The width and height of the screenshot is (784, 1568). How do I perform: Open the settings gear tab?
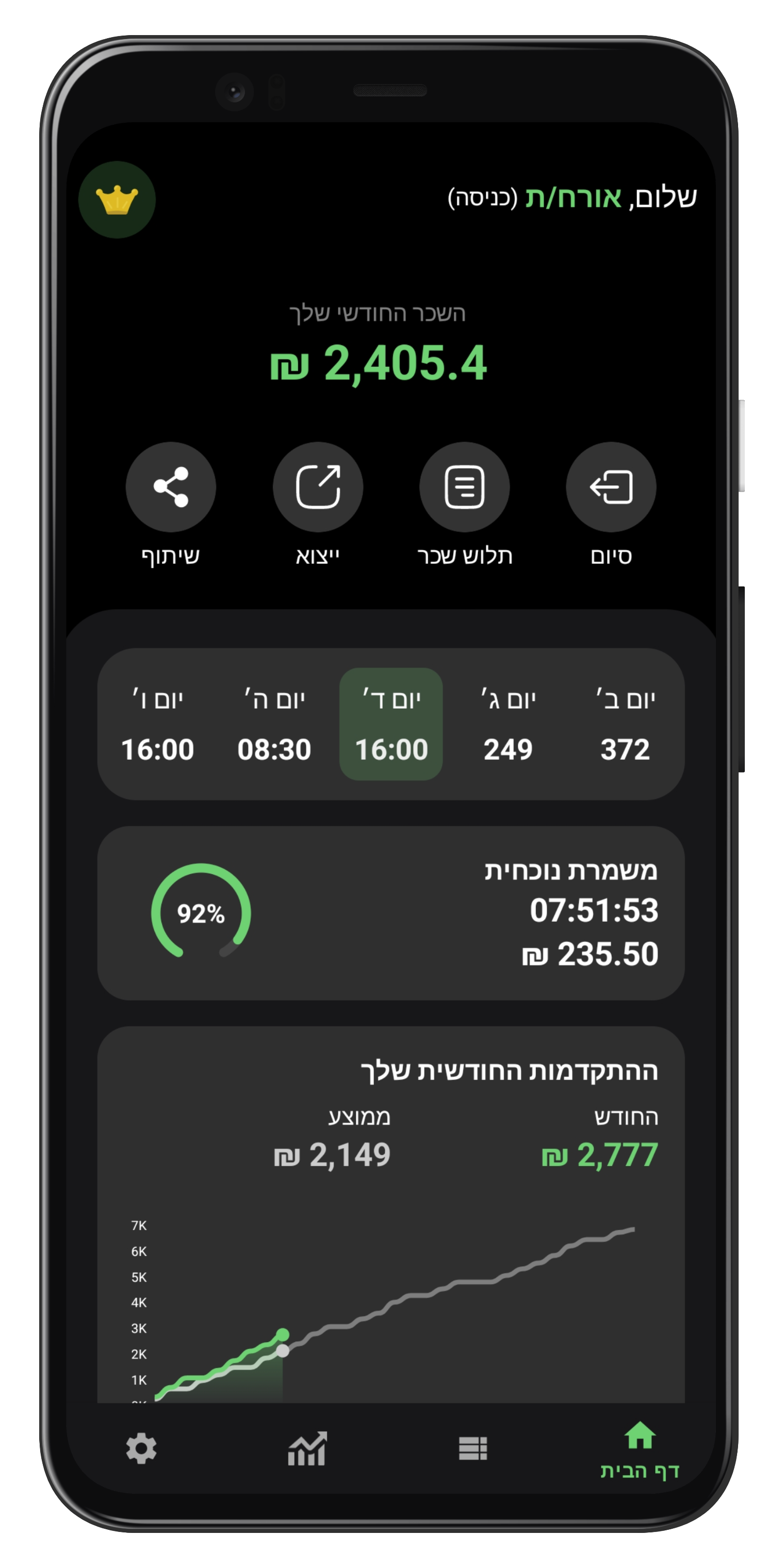[x=141, y=1448]
